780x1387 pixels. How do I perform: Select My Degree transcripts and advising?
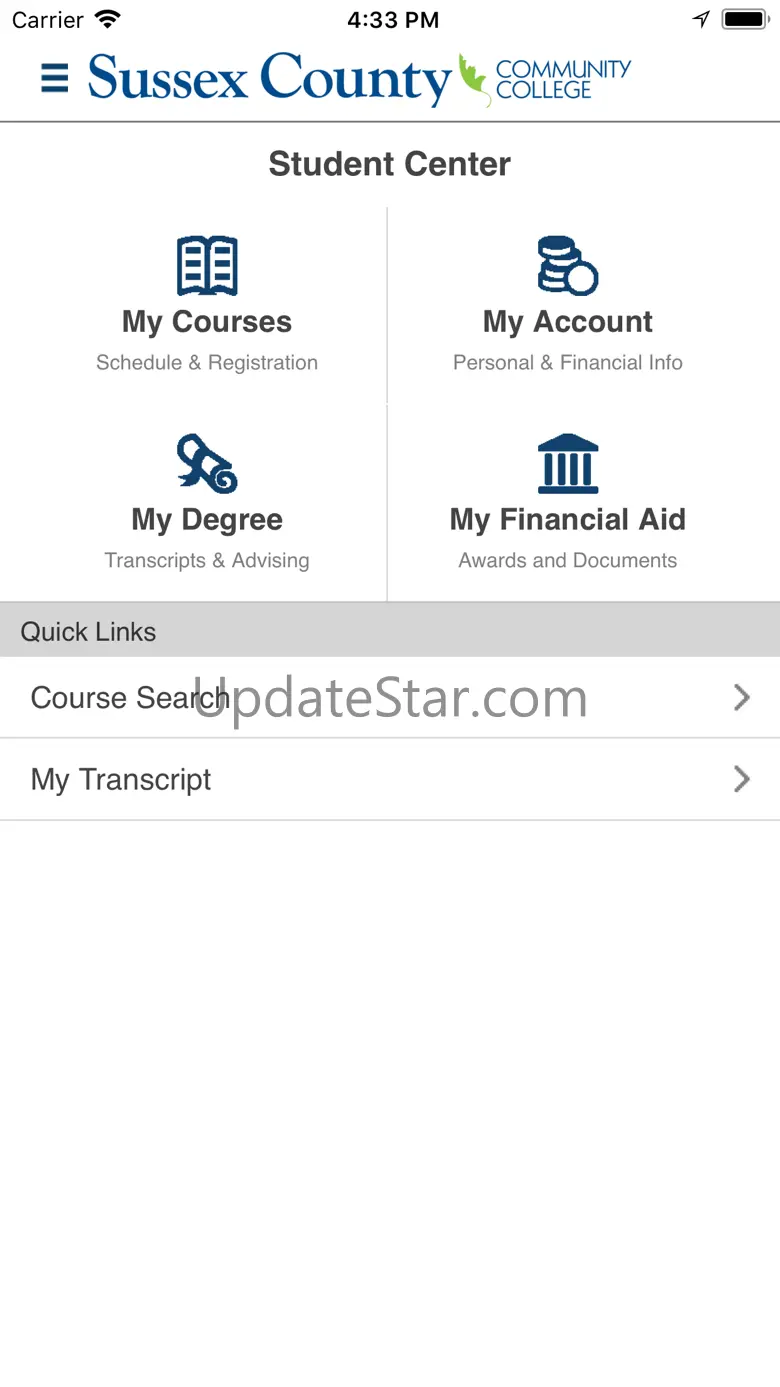(207, 503)
